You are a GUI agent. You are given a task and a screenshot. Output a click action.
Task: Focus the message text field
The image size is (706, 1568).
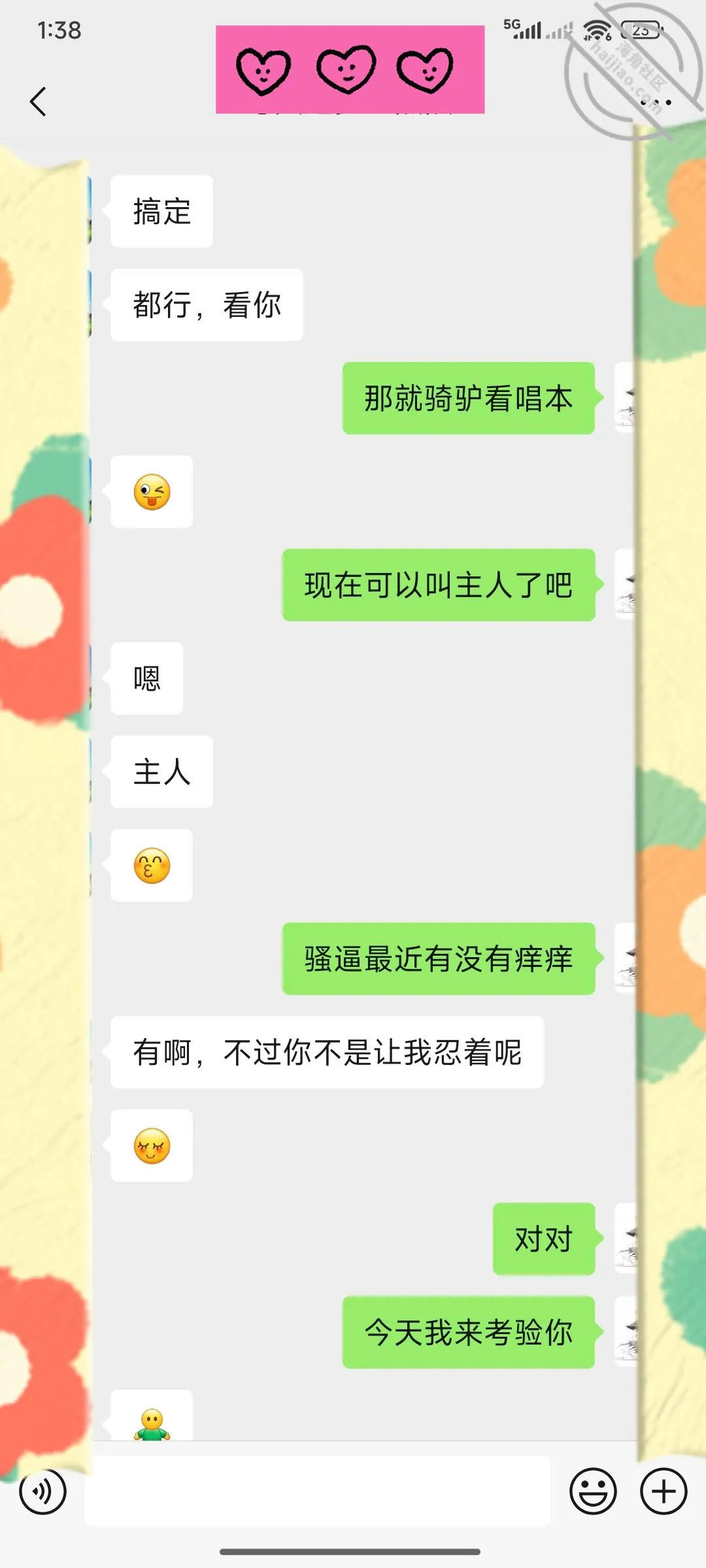pyautogui.click(x=317, y=1491)
